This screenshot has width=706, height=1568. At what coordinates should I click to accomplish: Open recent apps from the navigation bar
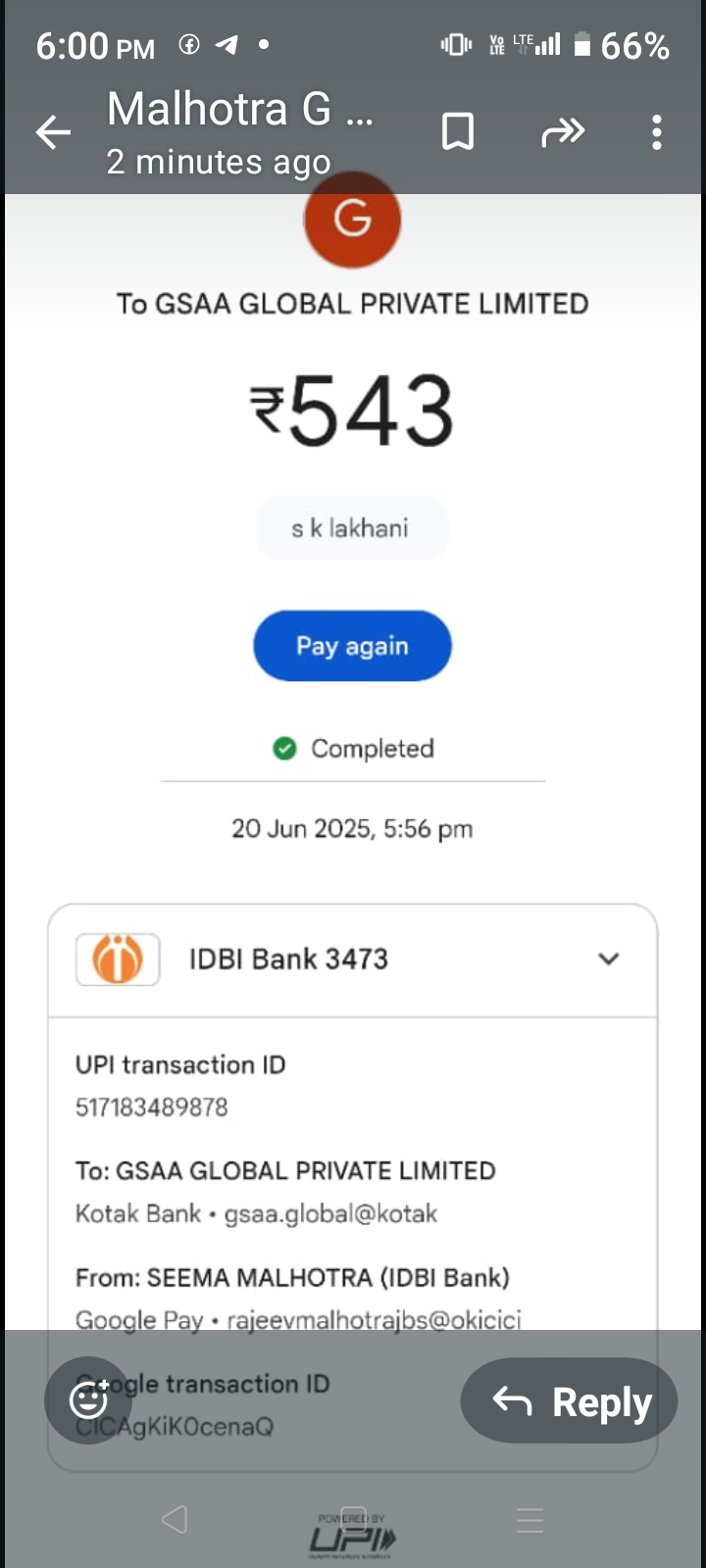click(x=529, y=1520)
